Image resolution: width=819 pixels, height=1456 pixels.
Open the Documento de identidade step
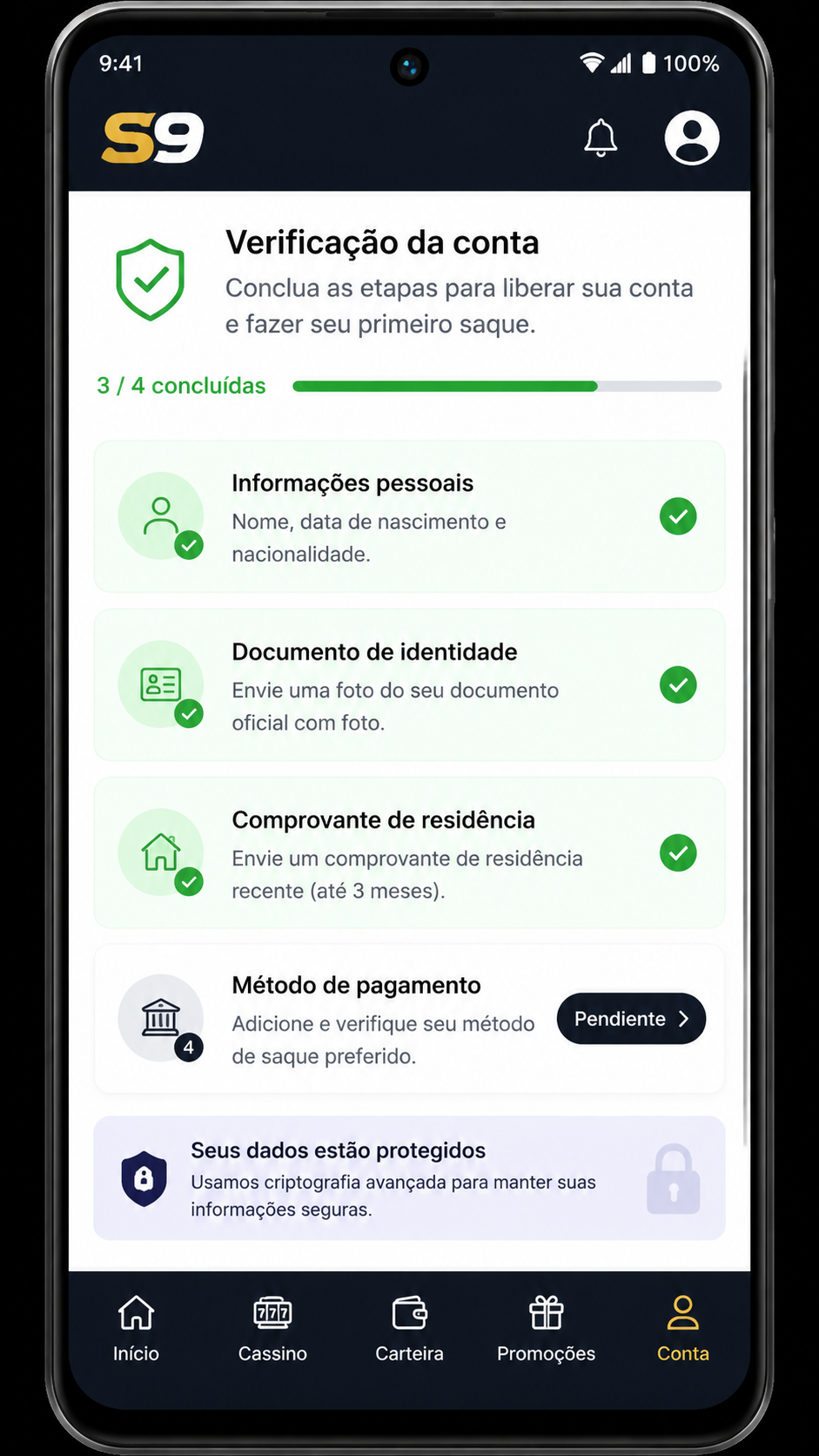(x=409, y=685)
